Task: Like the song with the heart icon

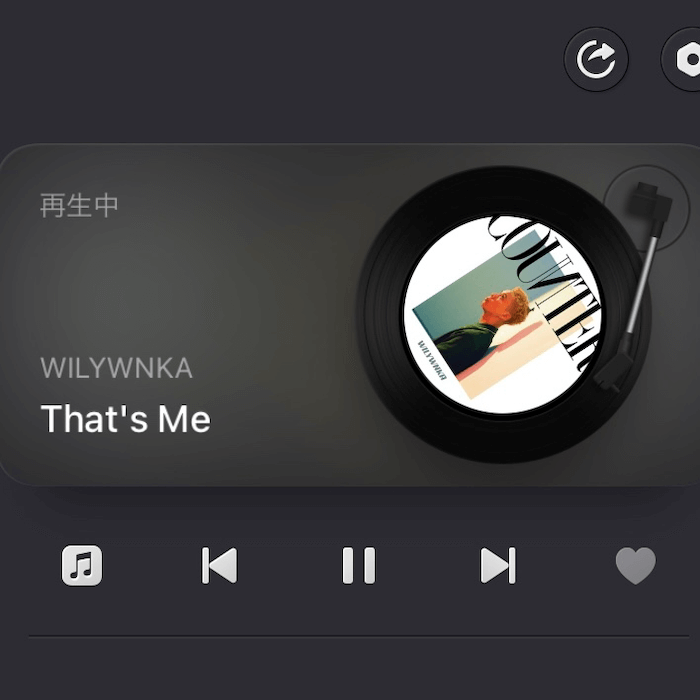Action: tap(635, 566)
